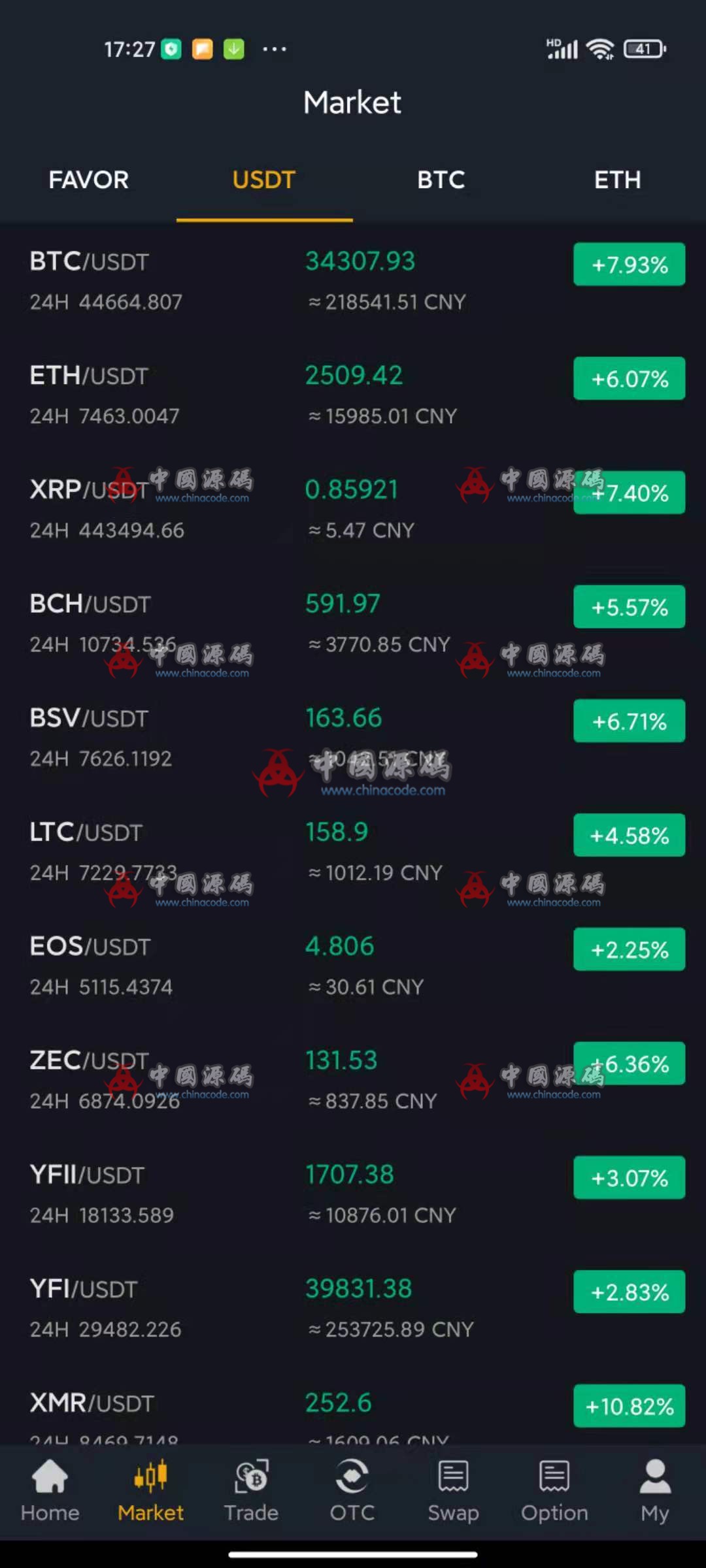Open the ZEC/USDT pair
Screen dimensions: 706x1568
pyautogui.click(x=353, y=1080)
